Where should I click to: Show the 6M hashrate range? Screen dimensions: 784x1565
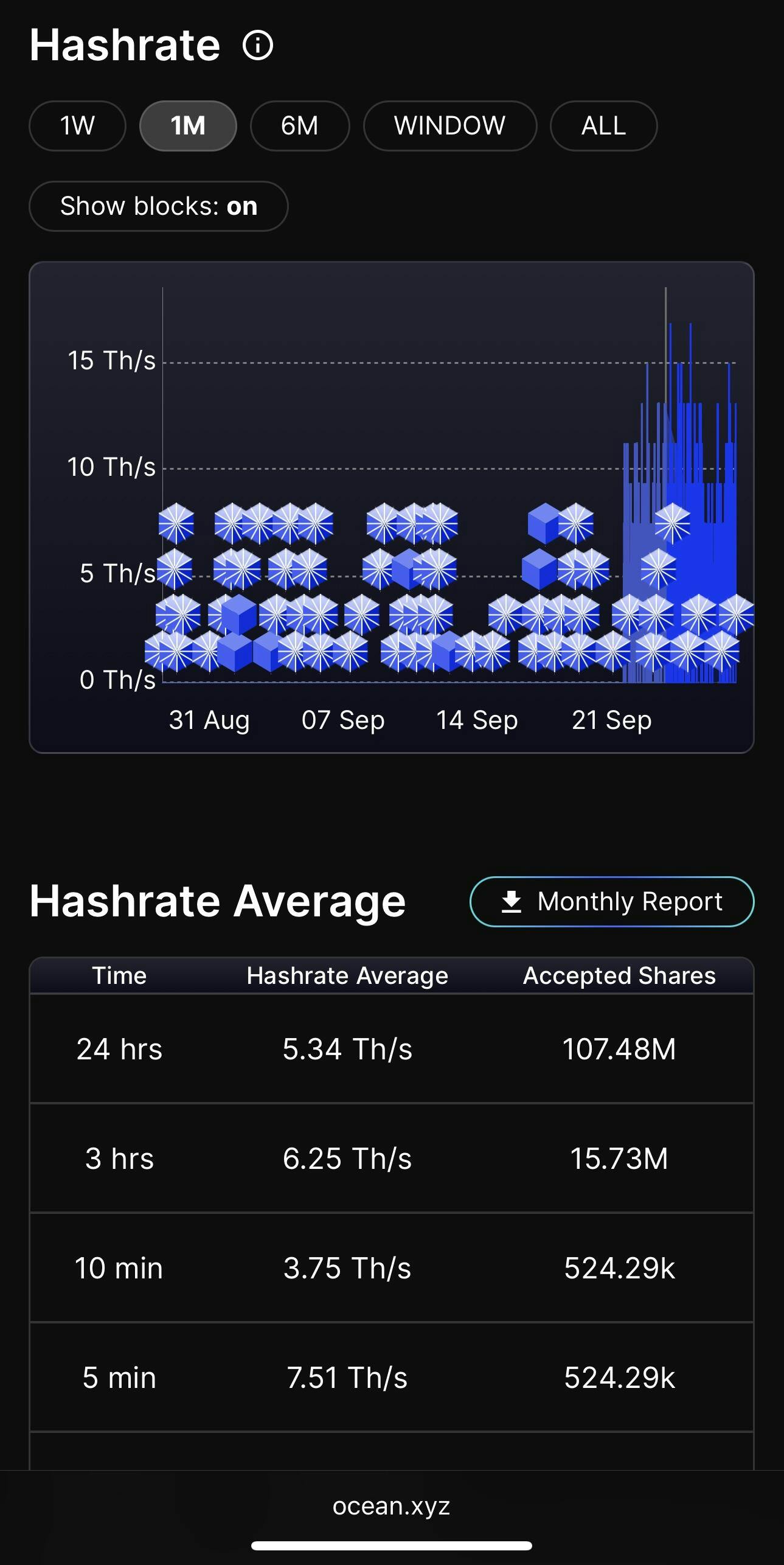(x=300, y=126)
